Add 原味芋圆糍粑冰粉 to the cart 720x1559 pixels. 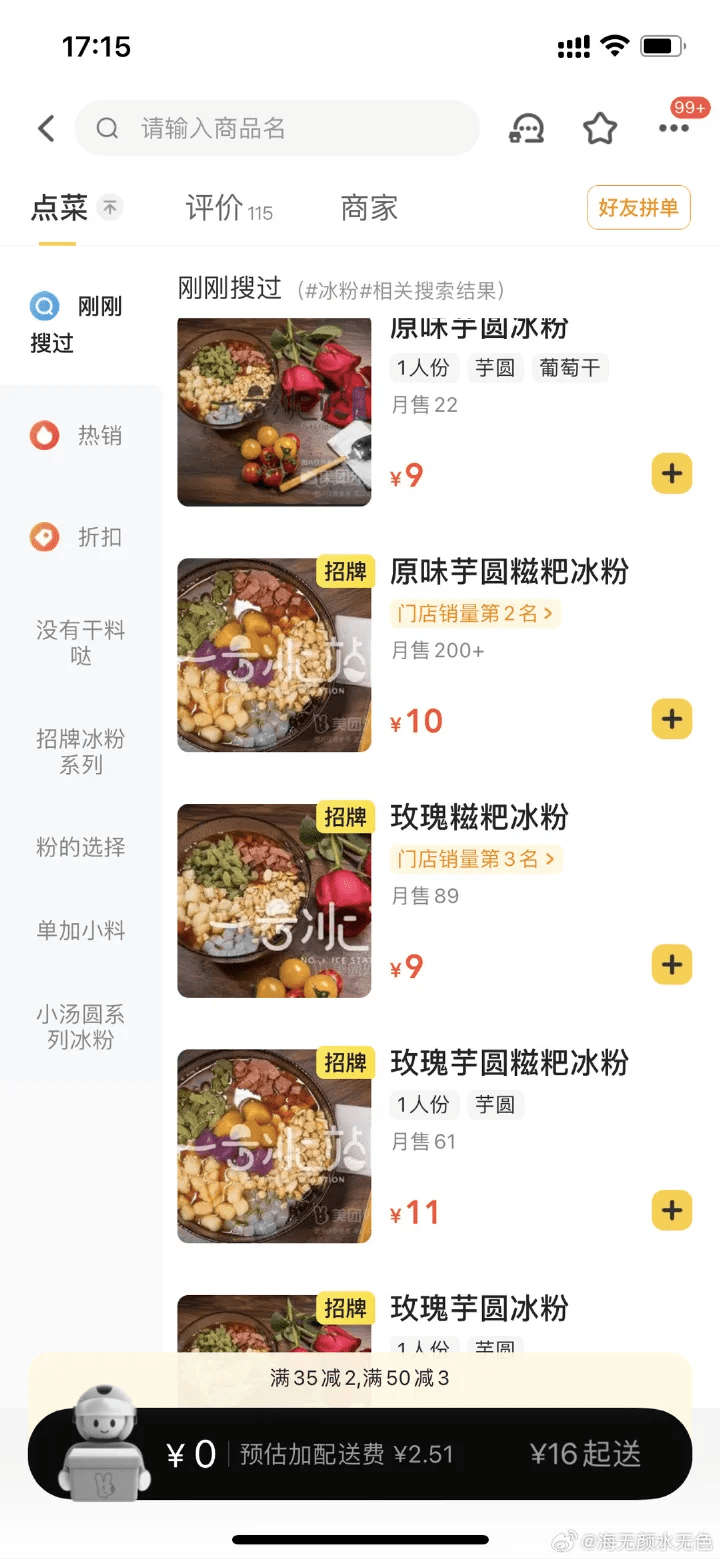(x=672, y=719)
